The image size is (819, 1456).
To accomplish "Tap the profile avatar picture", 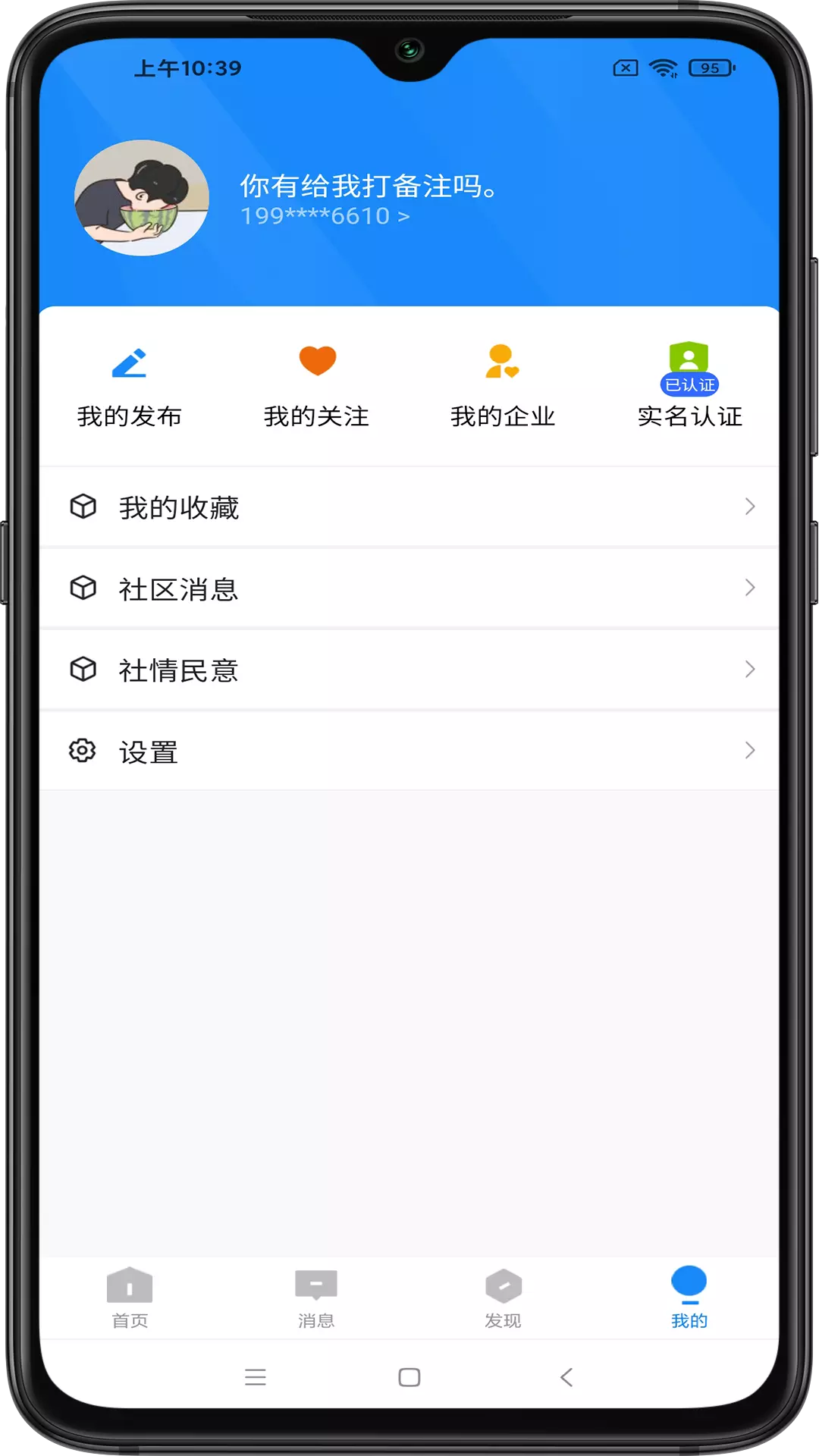I will point(142,198).
